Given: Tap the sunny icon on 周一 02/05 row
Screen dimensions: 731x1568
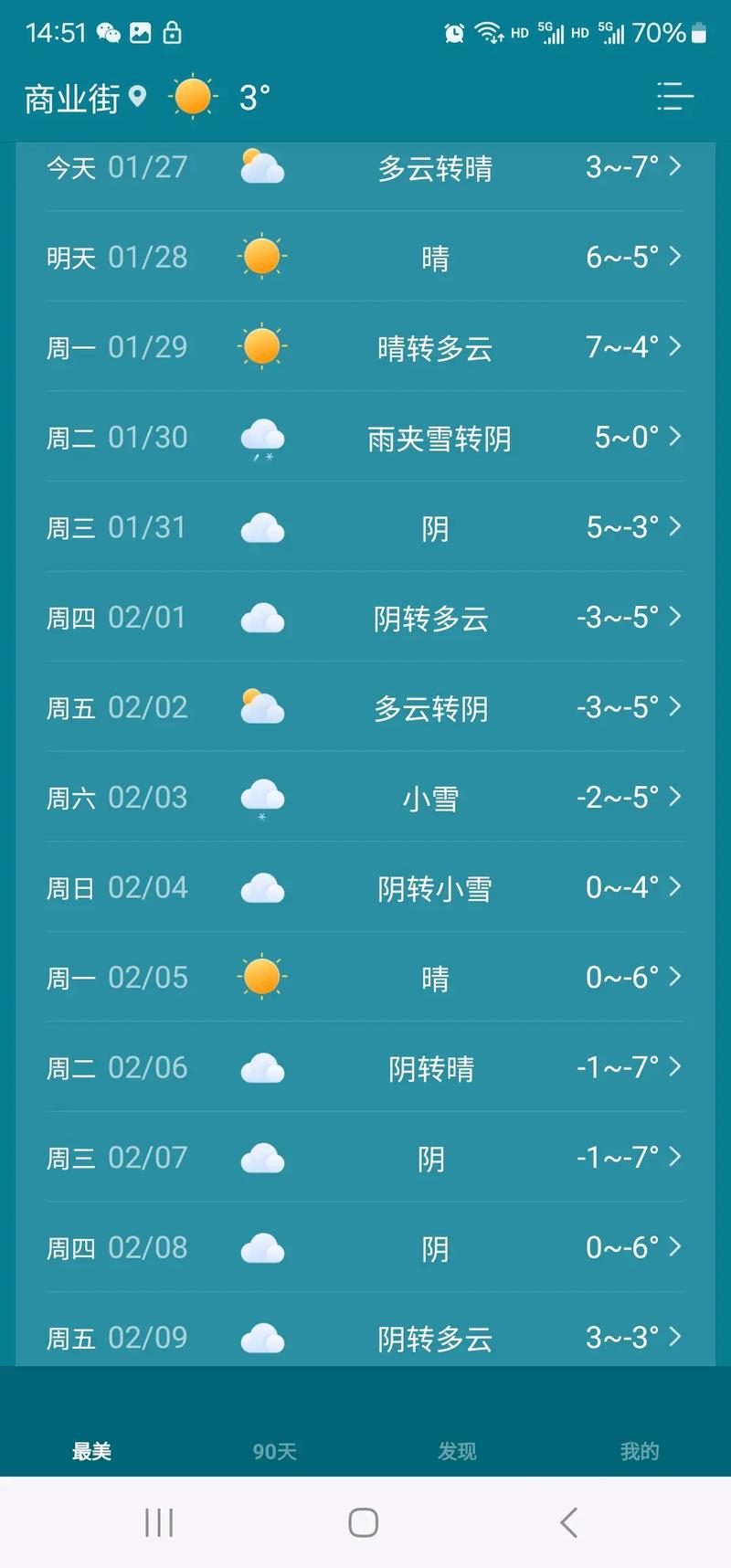Looking at the screenshot, I should click(x=262, y=977).
